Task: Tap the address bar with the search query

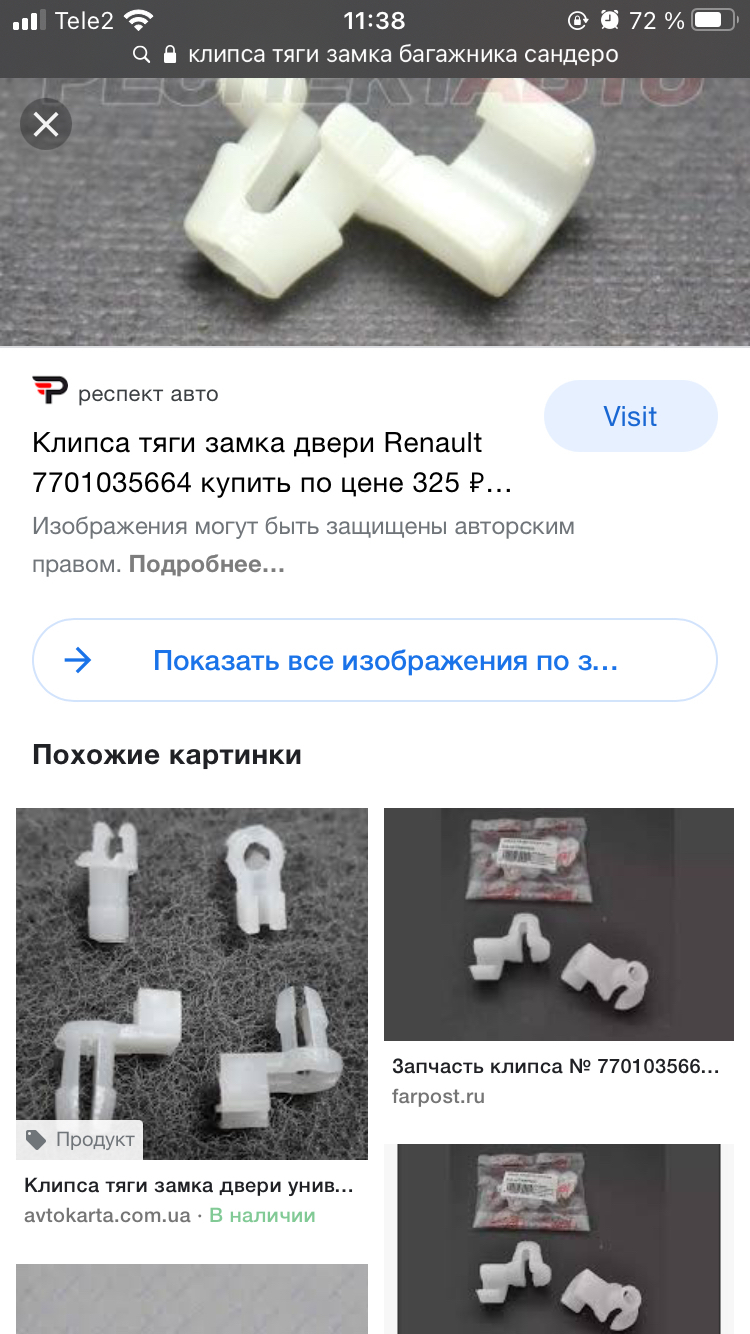Action: 390,54
